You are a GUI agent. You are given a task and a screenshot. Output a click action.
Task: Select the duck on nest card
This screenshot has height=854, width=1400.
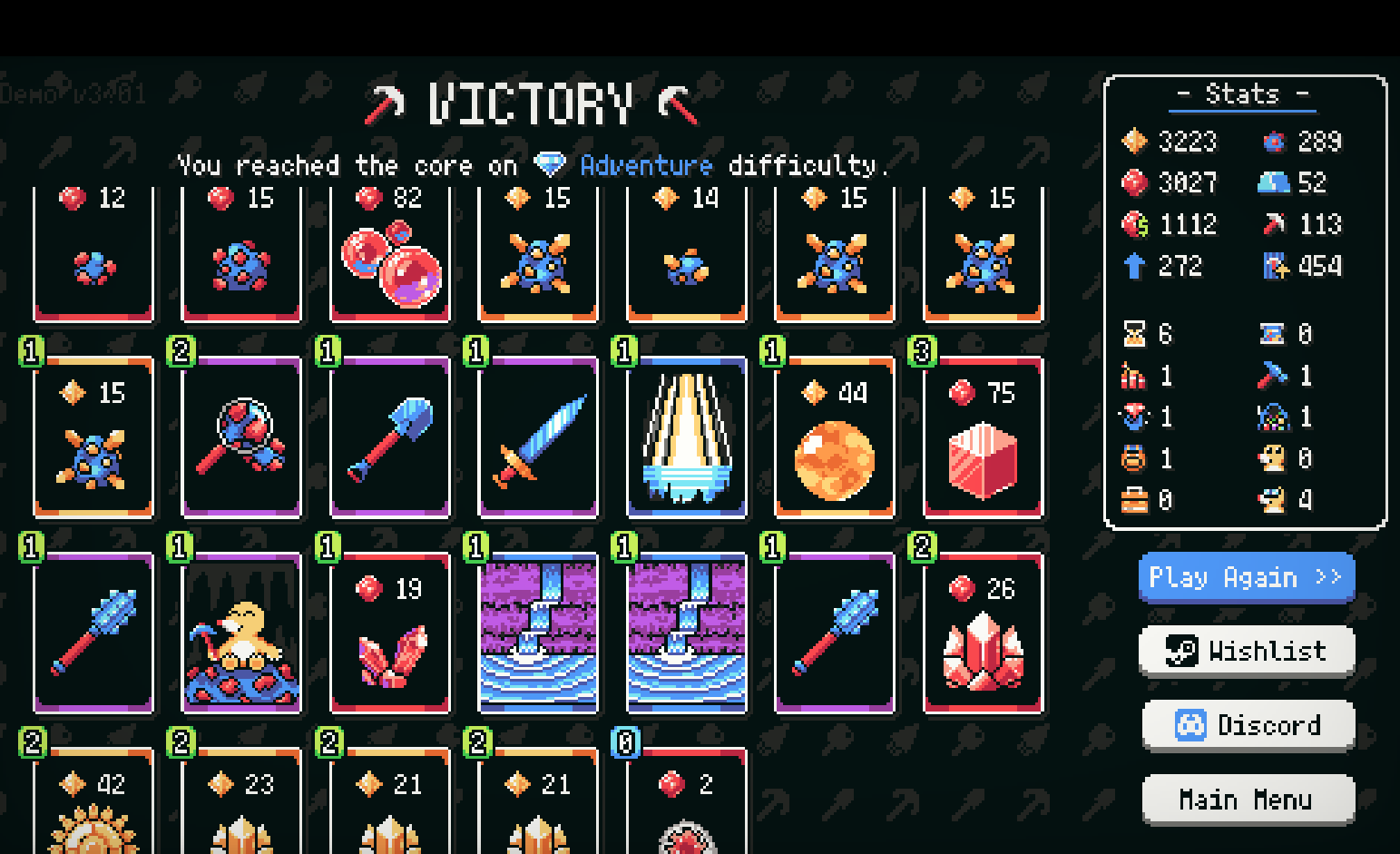pos(241,633)
